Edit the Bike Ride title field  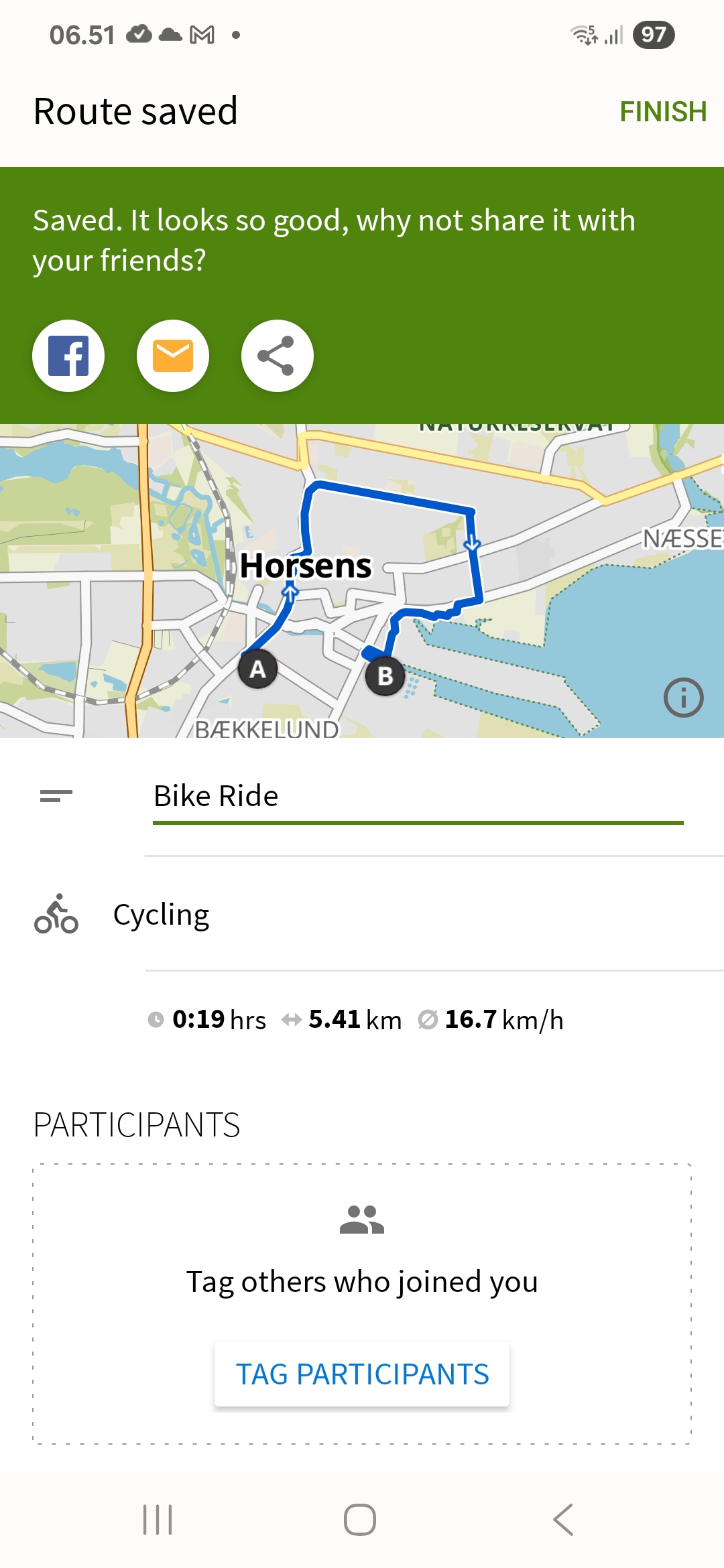pyautogui.click(x=417, y=797)
